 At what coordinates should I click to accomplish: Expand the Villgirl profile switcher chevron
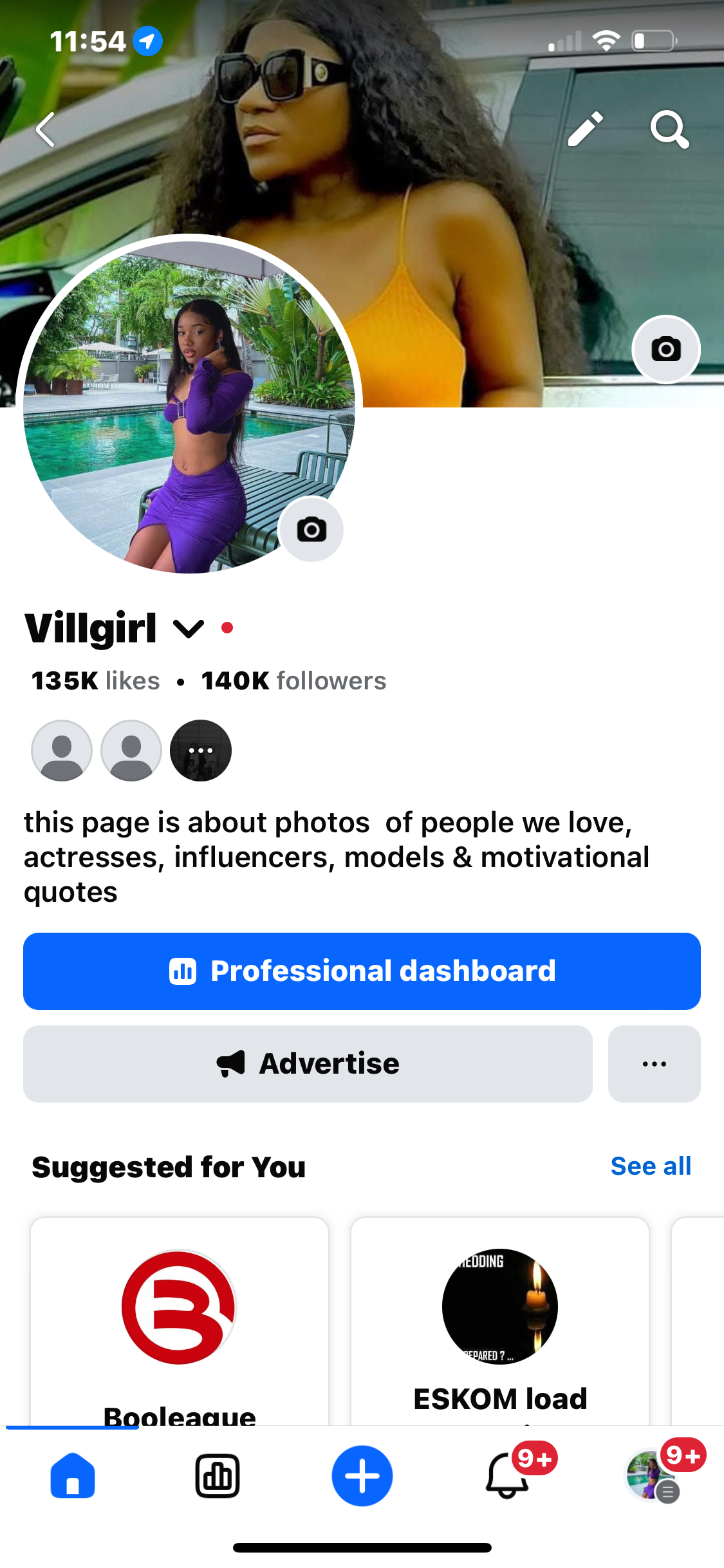click(x=189, y=628)
